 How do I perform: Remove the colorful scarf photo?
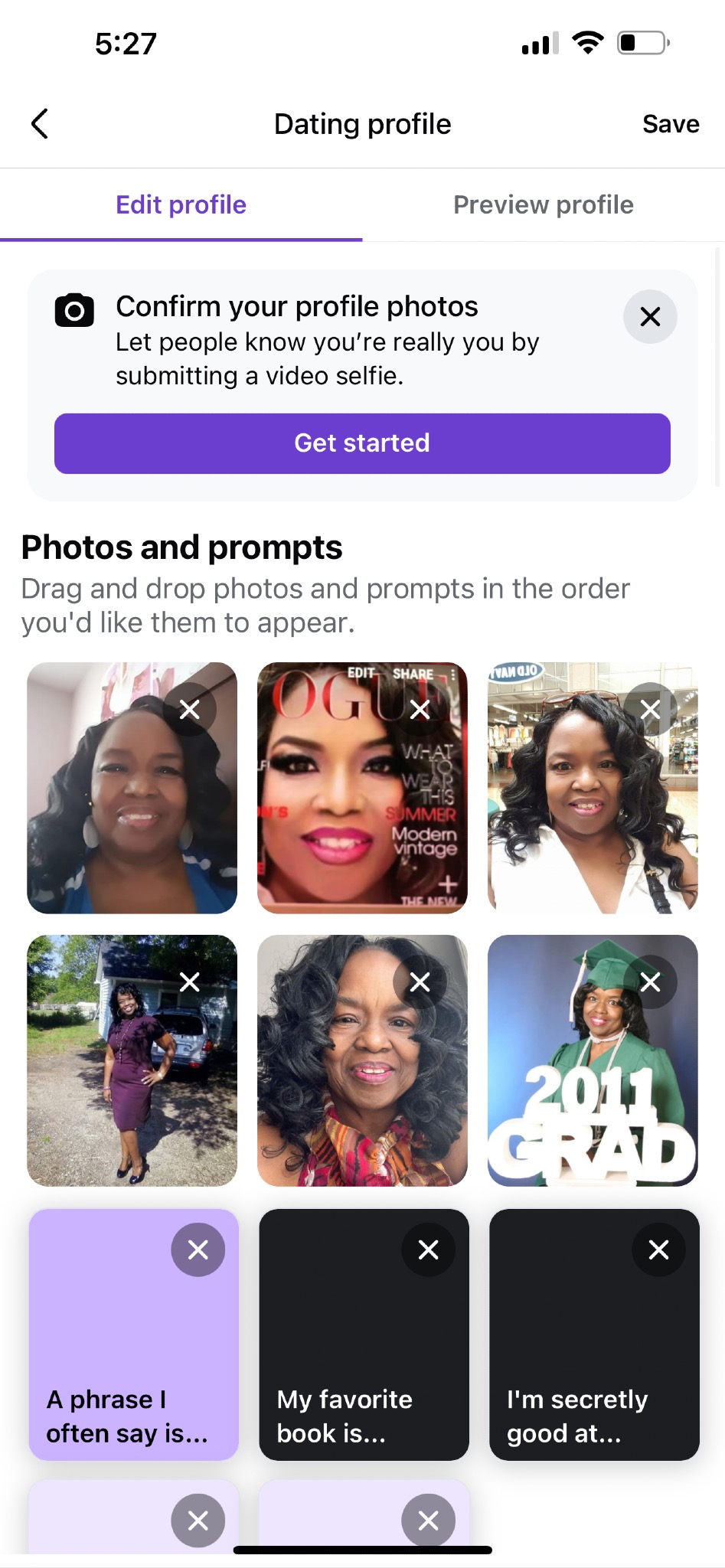click(x=420, y=982)
